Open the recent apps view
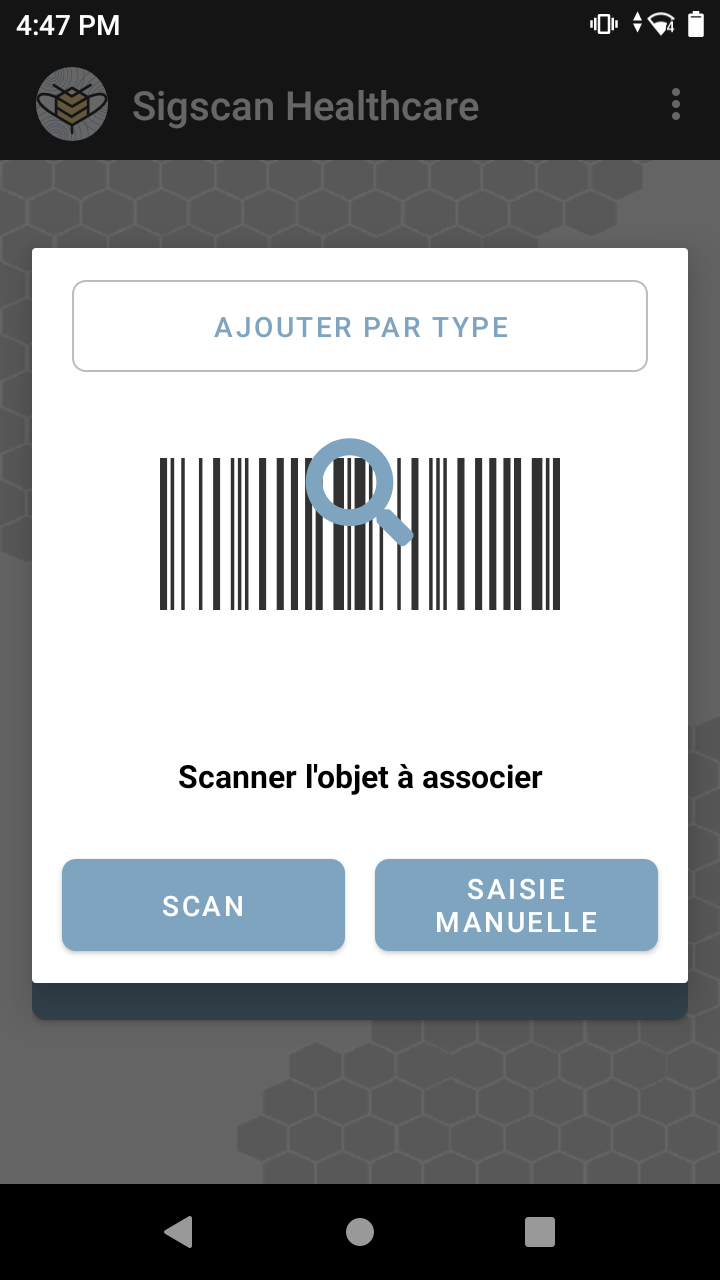This screenshot has width=720, height=1280. [x=540, y=1232]
